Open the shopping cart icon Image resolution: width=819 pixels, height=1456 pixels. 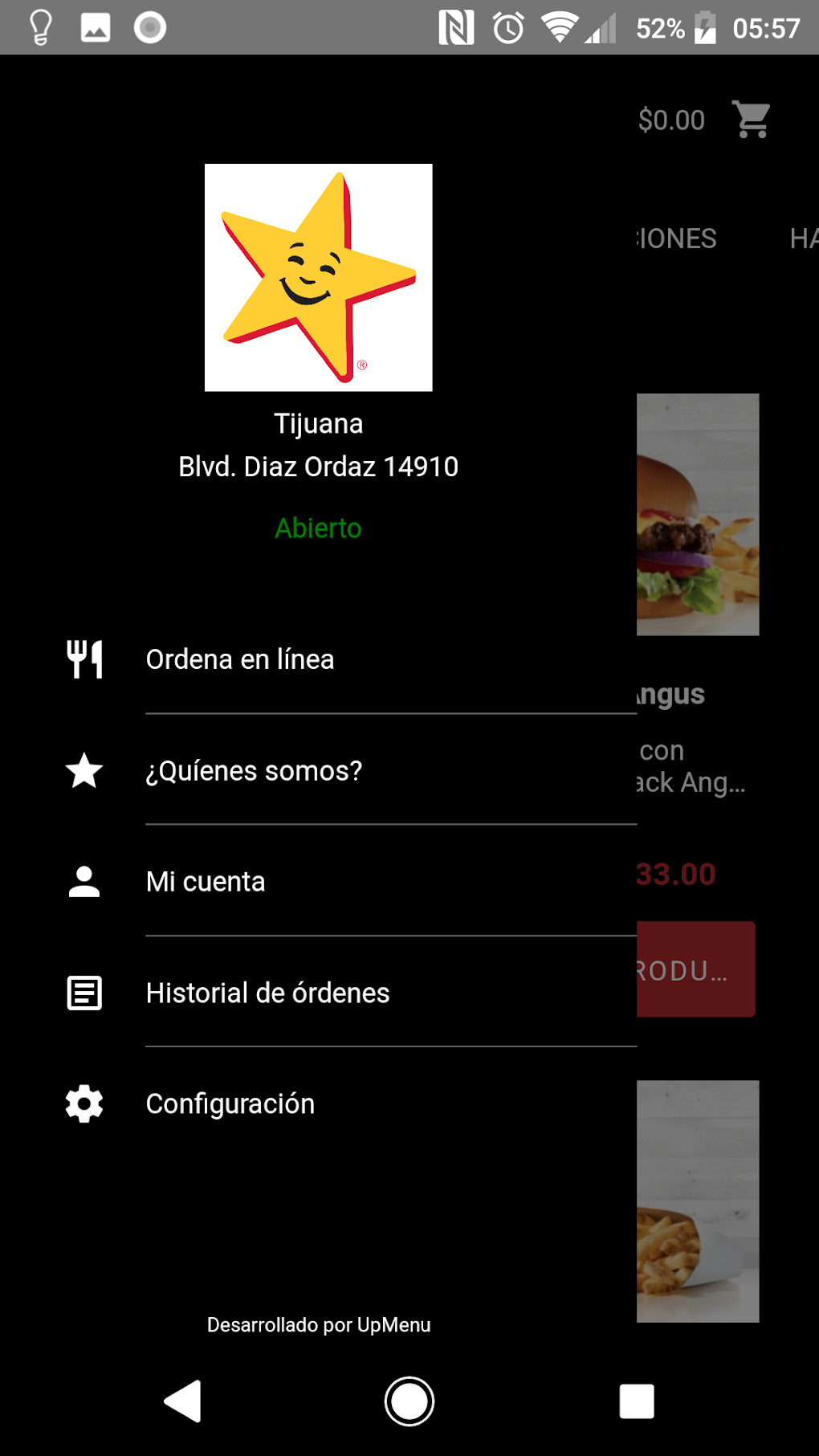coord(750,120)
